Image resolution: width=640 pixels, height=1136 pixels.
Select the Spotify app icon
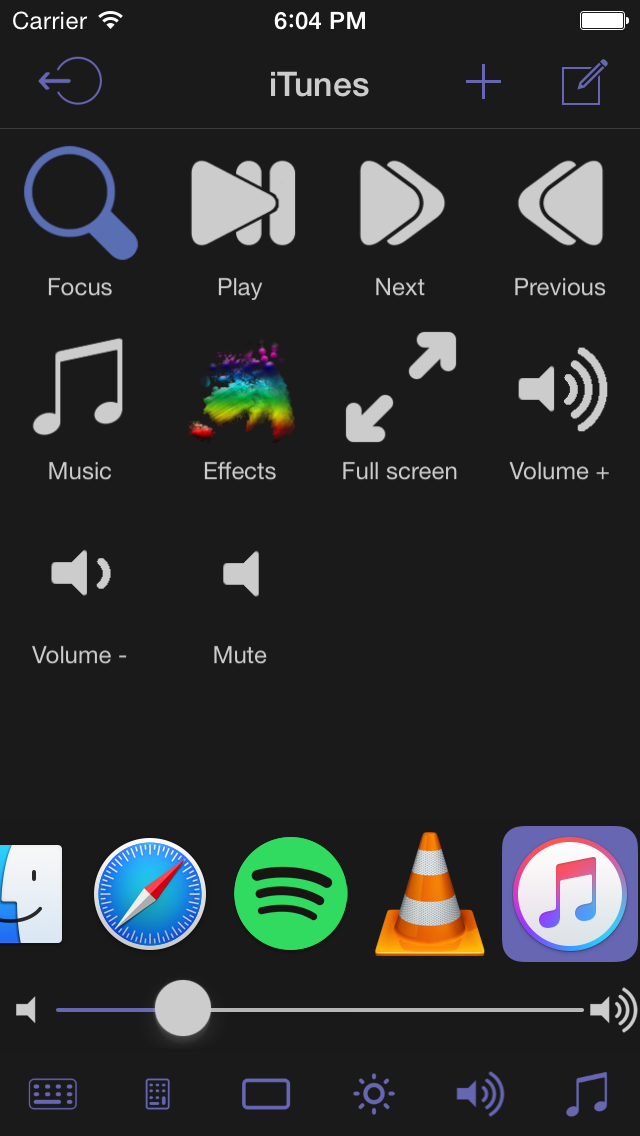(x=290, y=893)
